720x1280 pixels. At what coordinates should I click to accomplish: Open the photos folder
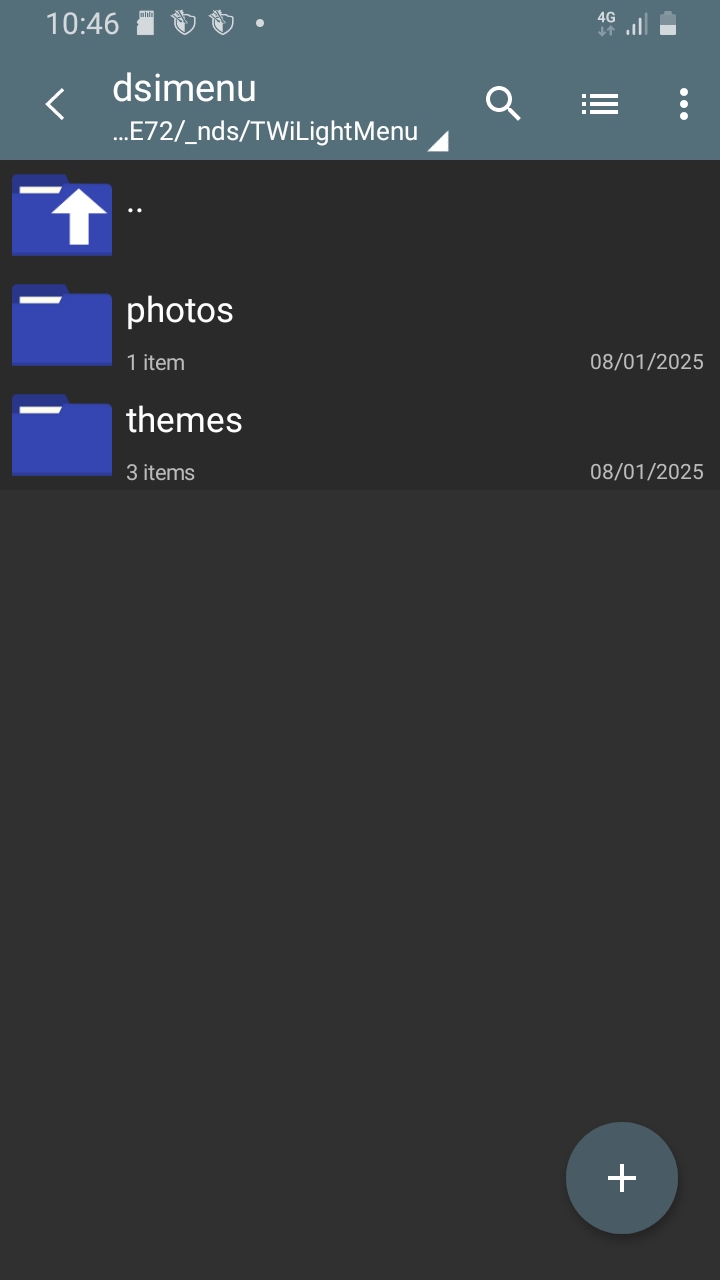(360, 325)
